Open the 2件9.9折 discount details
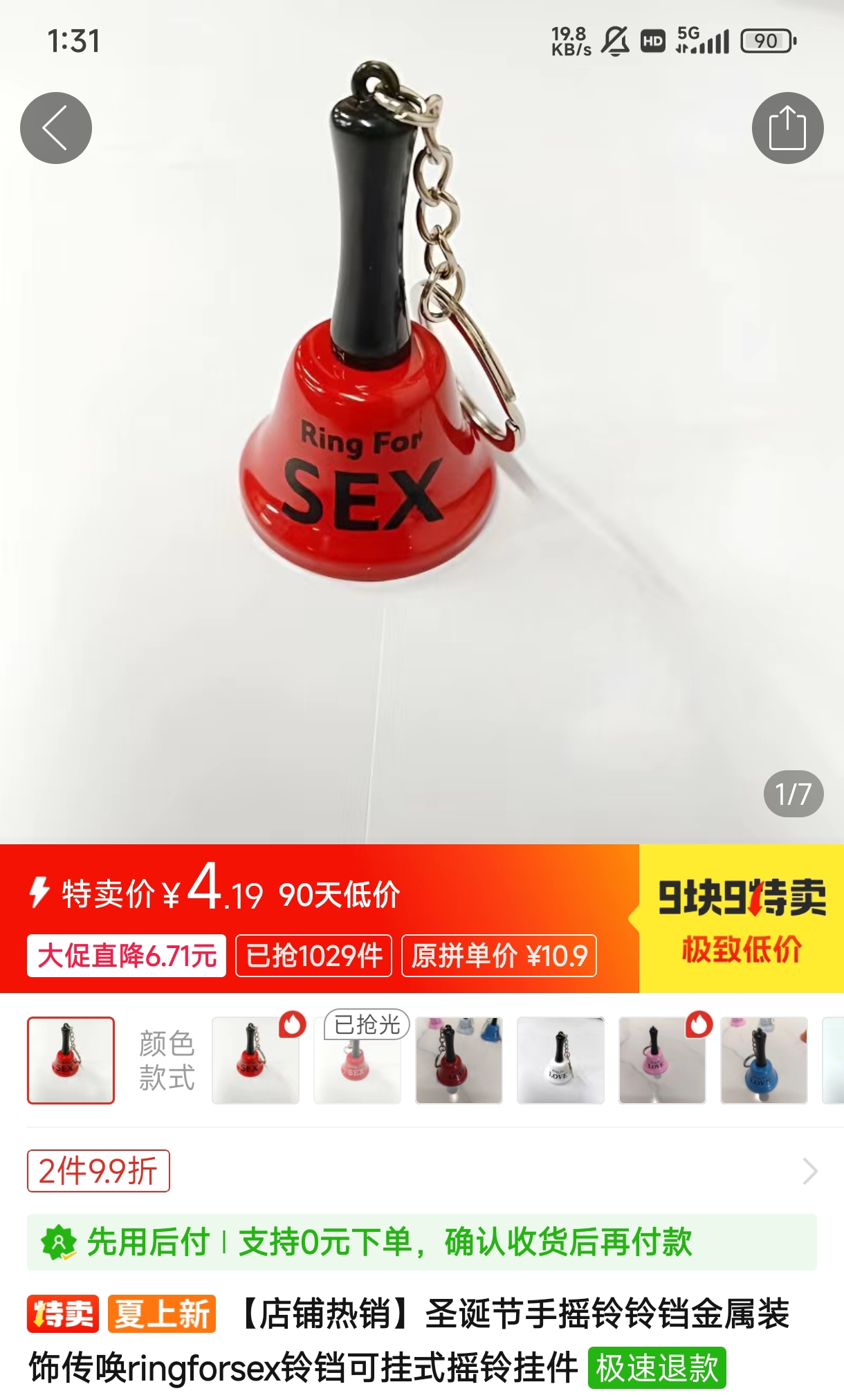844x1400 pixels. [x=98, y=1171]
